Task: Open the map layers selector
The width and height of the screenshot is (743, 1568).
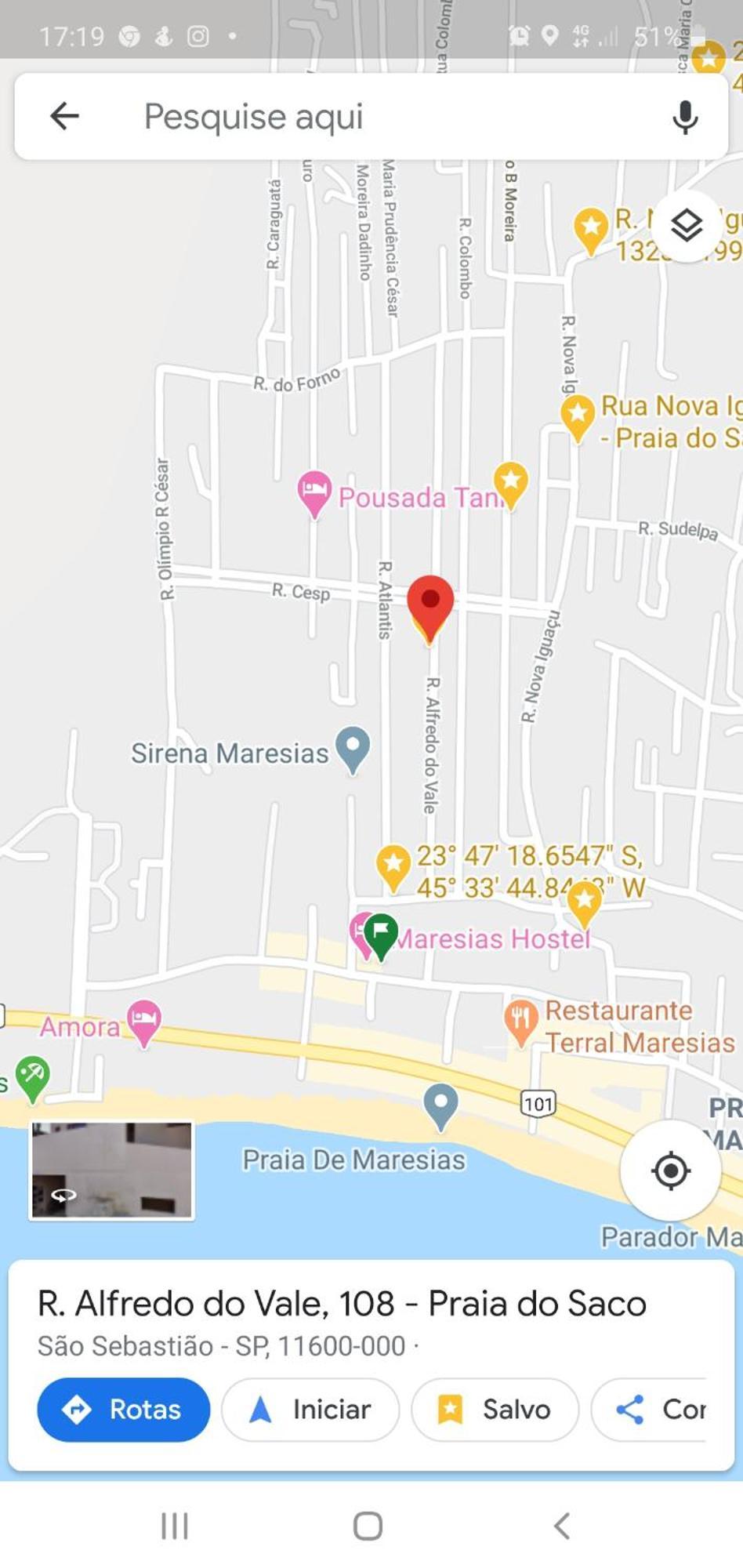Action: (x=687, y=227)
